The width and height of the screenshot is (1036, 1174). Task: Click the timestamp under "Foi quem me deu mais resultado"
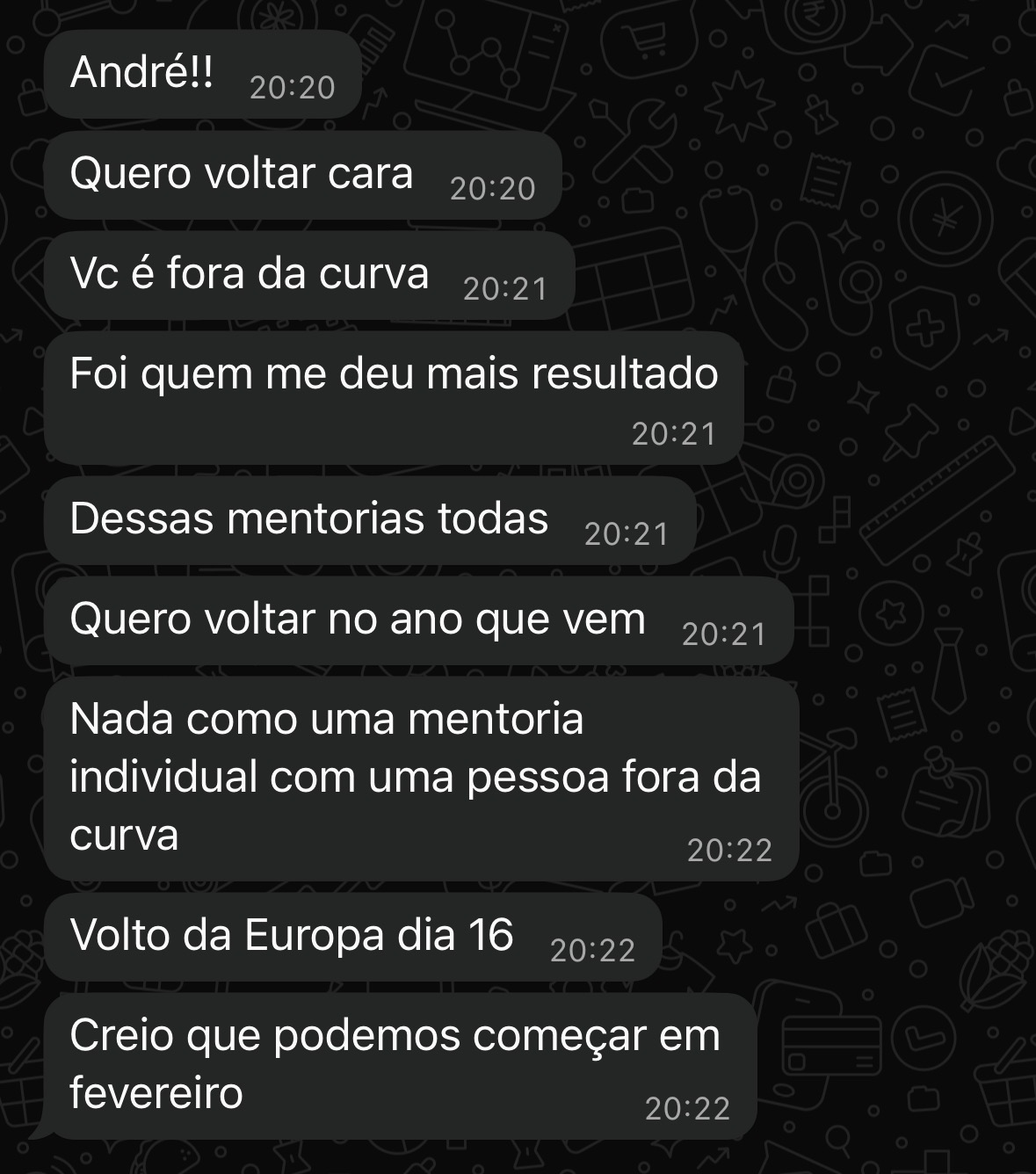676,432
